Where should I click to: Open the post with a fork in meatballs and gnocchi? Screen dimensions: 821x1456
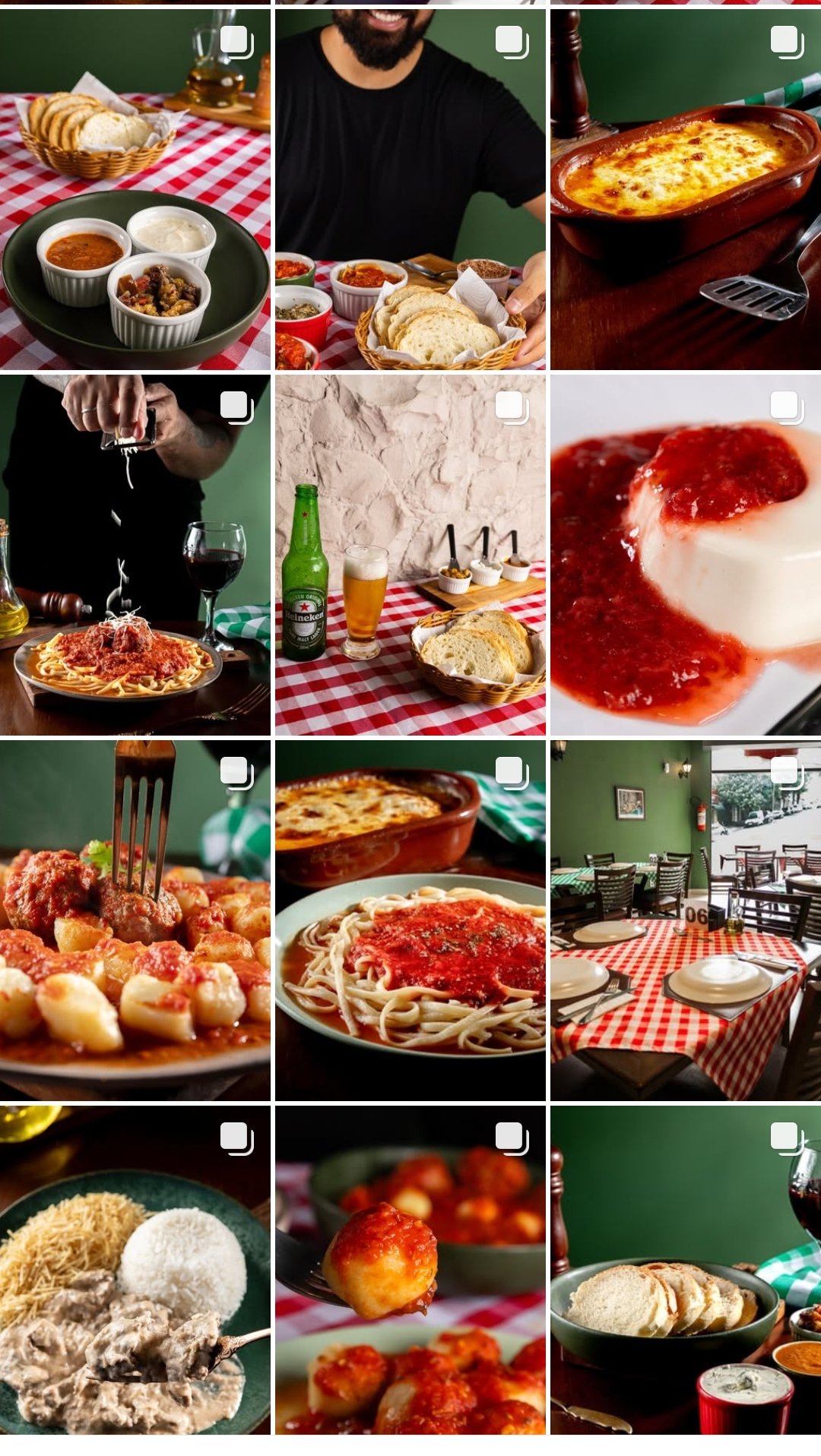(x=135, y=920)
